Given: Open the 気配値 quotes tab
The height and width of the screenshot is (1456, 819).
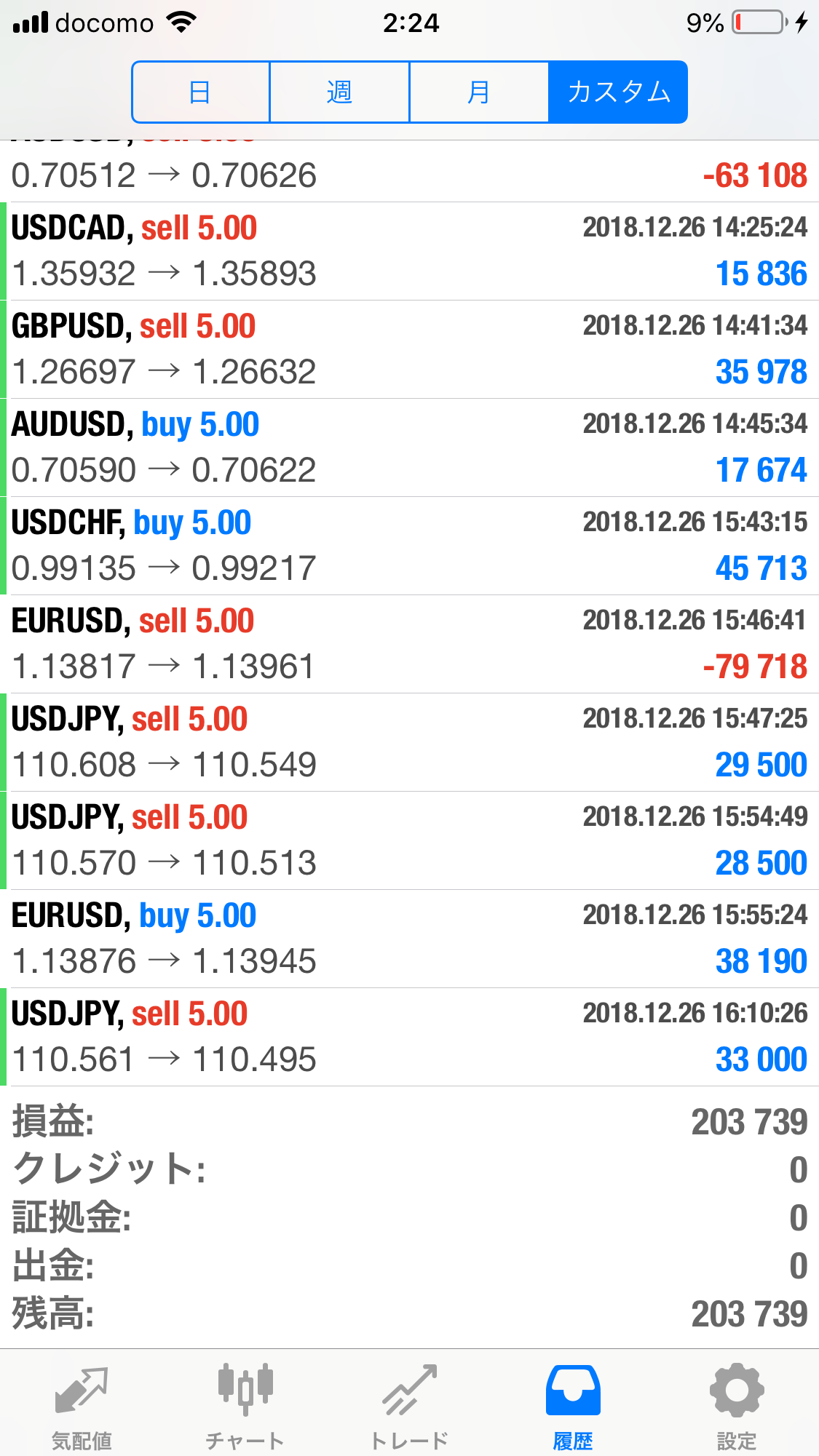Looking at the screenshot, I should coord(82,1404).
